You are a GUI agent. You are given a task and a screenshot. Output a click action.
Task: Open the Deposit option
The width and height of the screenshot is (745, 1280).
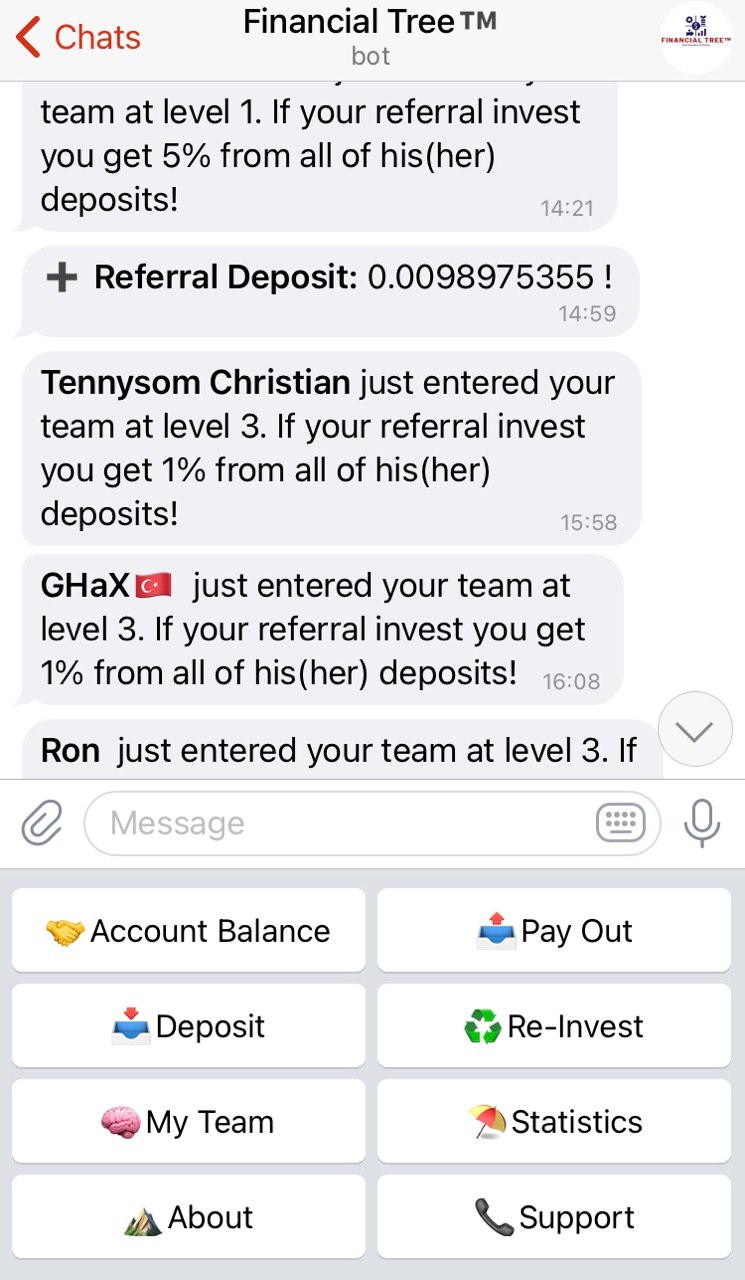click(188, 1027)
